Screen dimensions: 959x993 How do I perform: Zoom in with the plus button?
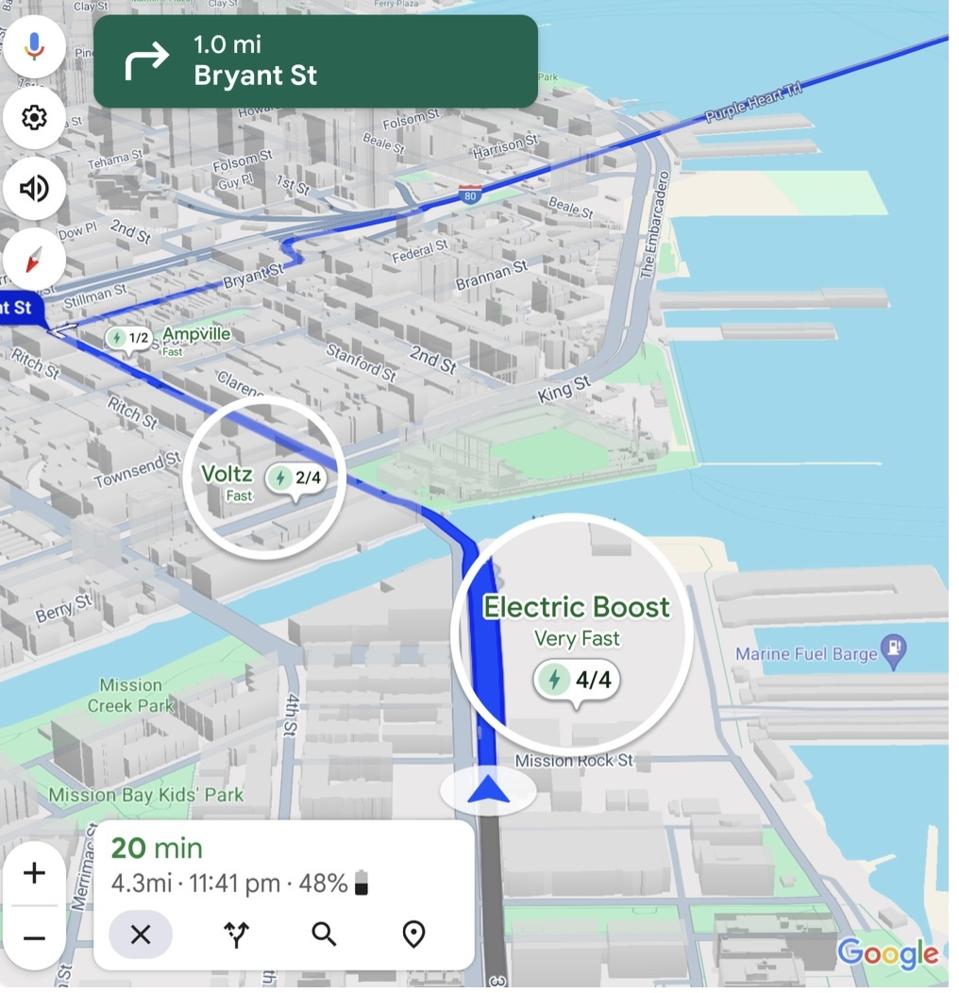pyautogui.click(x=33, y=870)
